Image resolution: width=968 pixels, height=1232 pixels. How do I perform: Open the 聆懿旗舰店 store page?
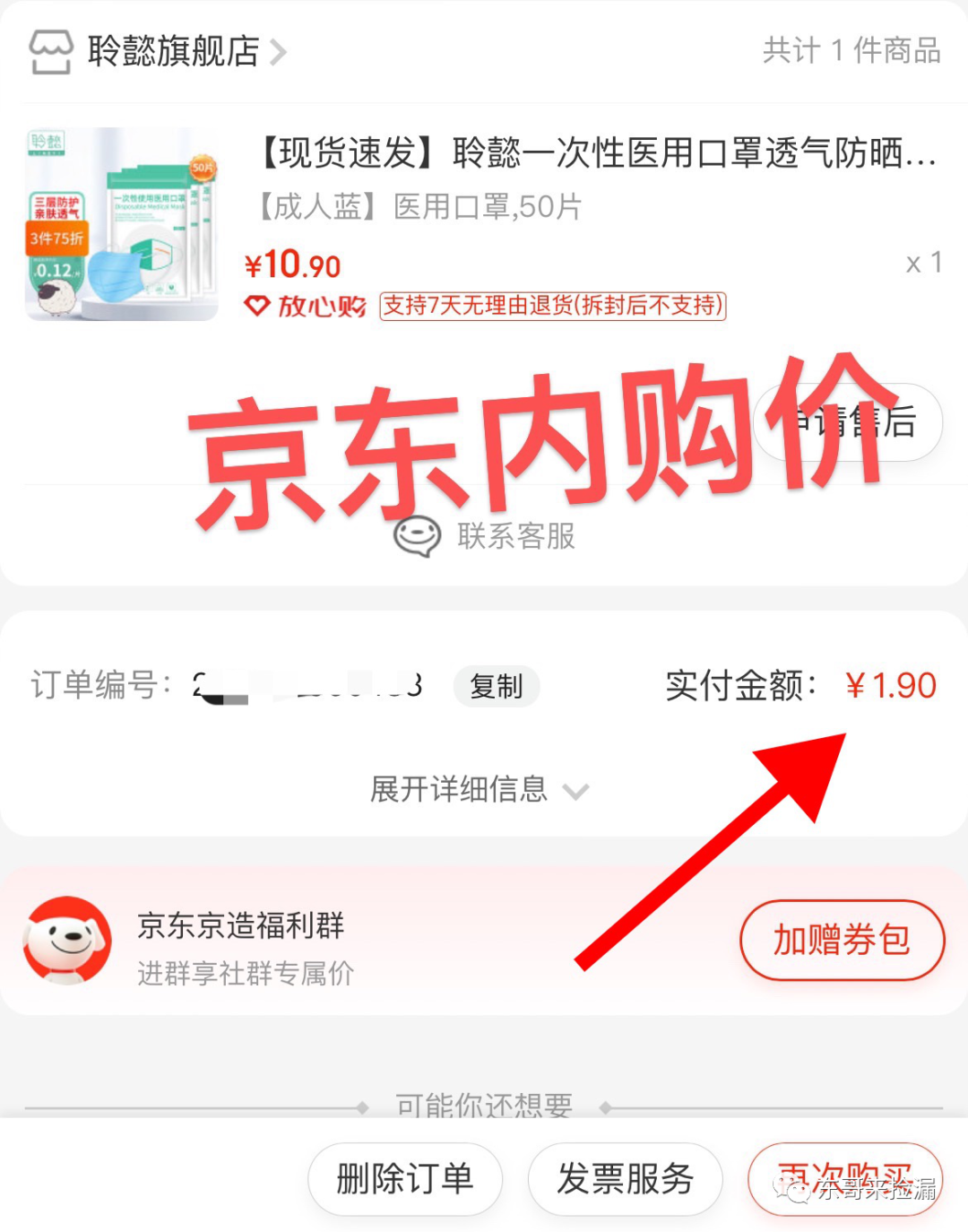click(173, 51)
